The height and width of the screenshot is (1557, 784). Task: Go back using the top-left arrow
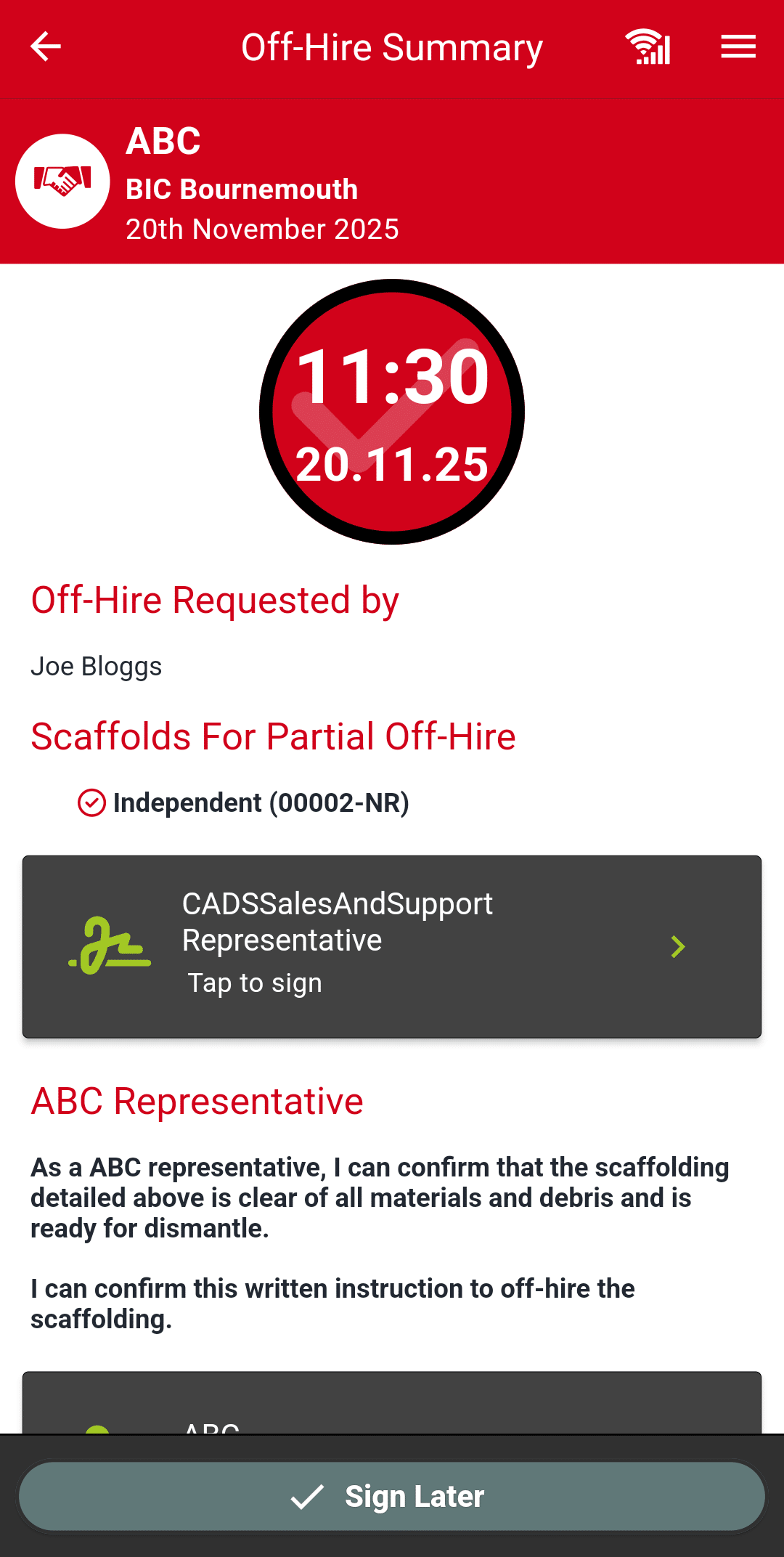pyautogui.click(x=46, y=47)
